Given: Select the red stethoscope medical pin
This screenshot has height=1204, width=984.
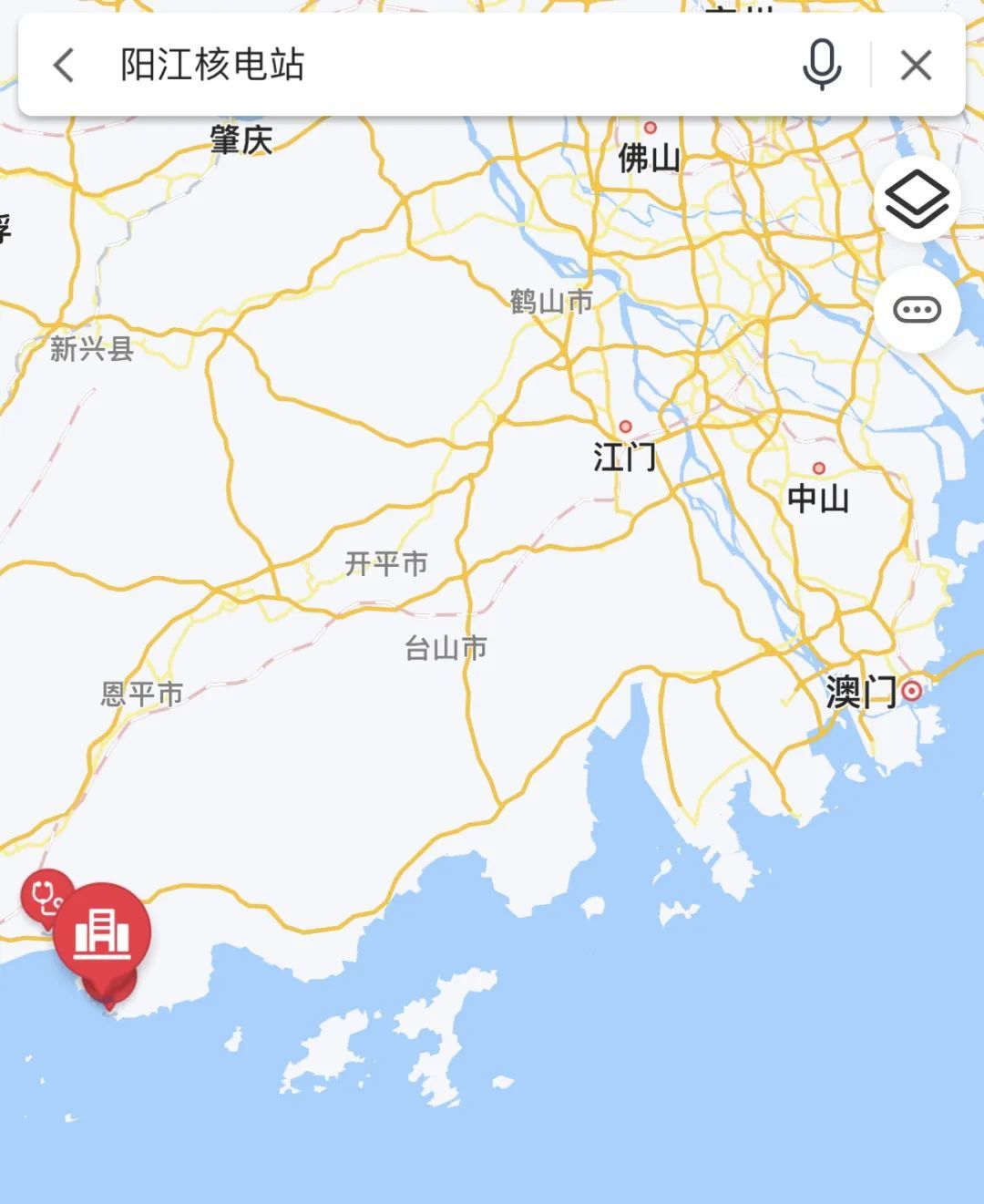Looking at the screenshot, I should 44,896.
